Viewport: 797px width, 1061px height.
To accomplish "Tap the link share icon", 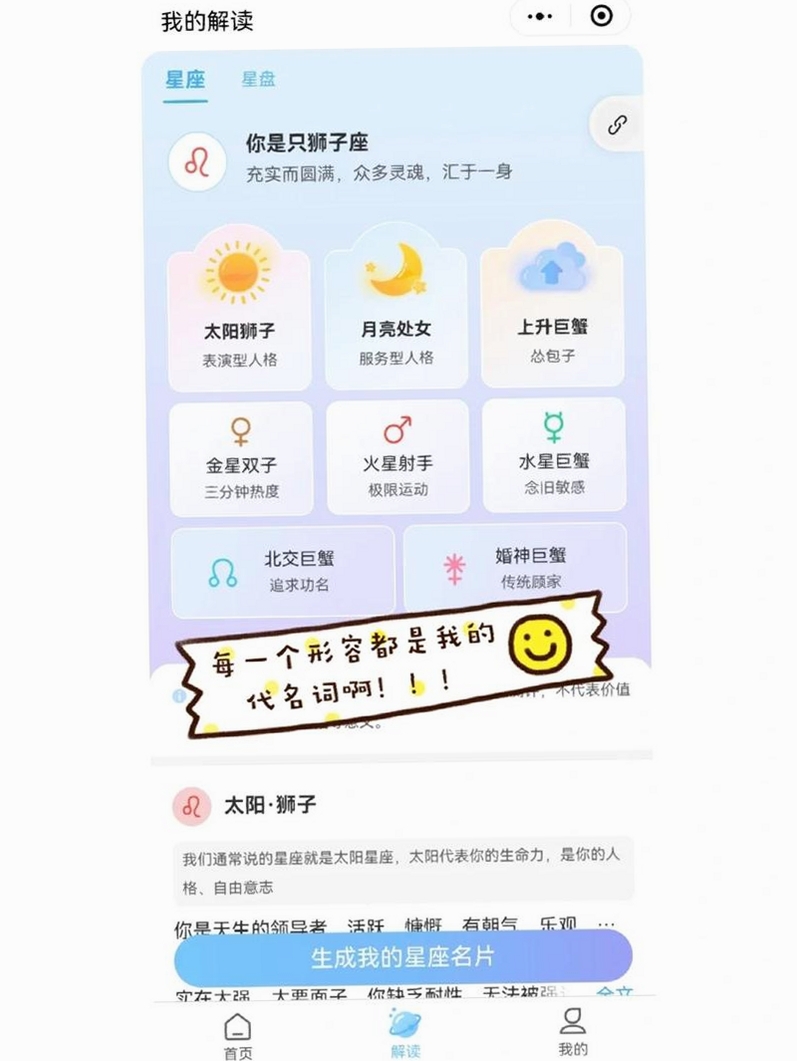I will (x=616, y=125).
